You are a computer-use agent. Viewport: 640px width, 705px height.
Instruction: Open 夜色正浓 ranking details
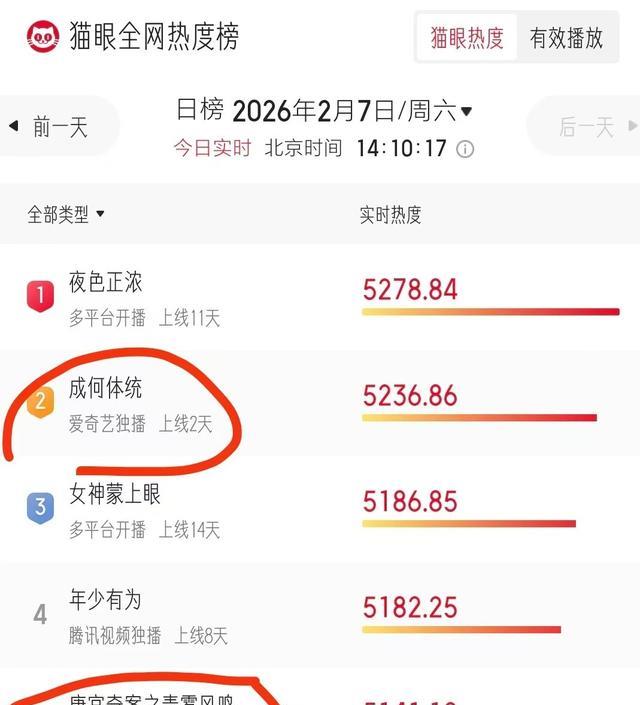[106, 283]
